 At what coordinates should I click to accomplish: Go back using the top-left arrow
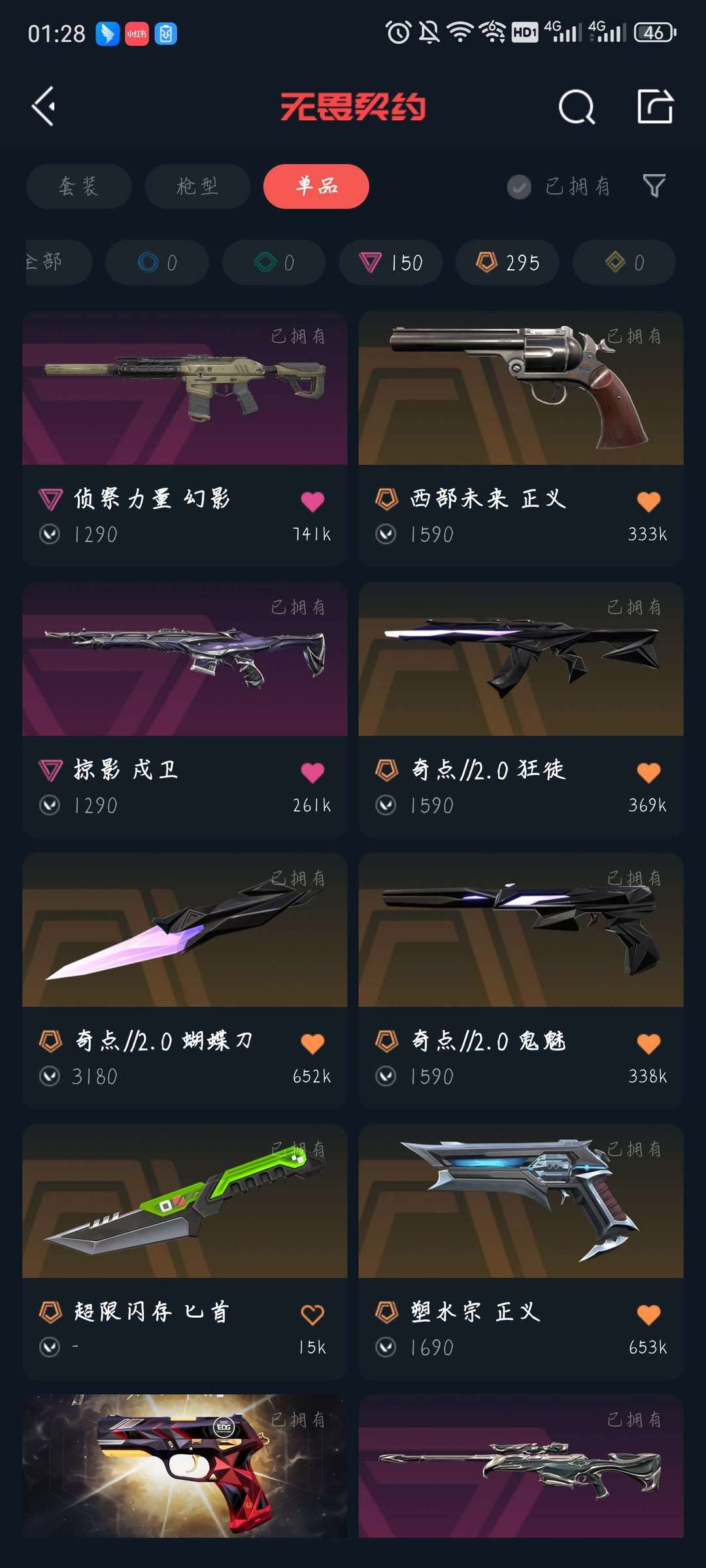(44, 106)
